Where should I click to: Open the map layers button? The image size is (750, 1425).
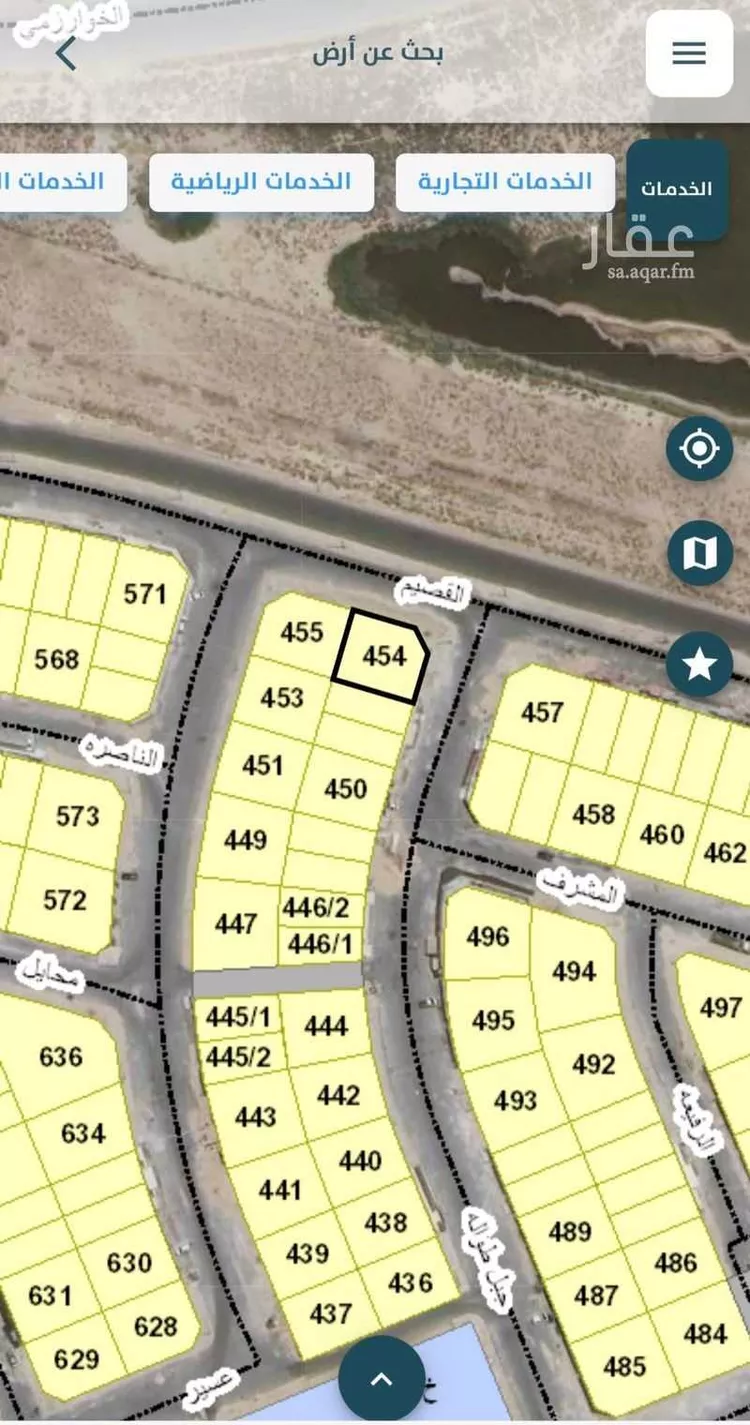(x=699, y=552)
